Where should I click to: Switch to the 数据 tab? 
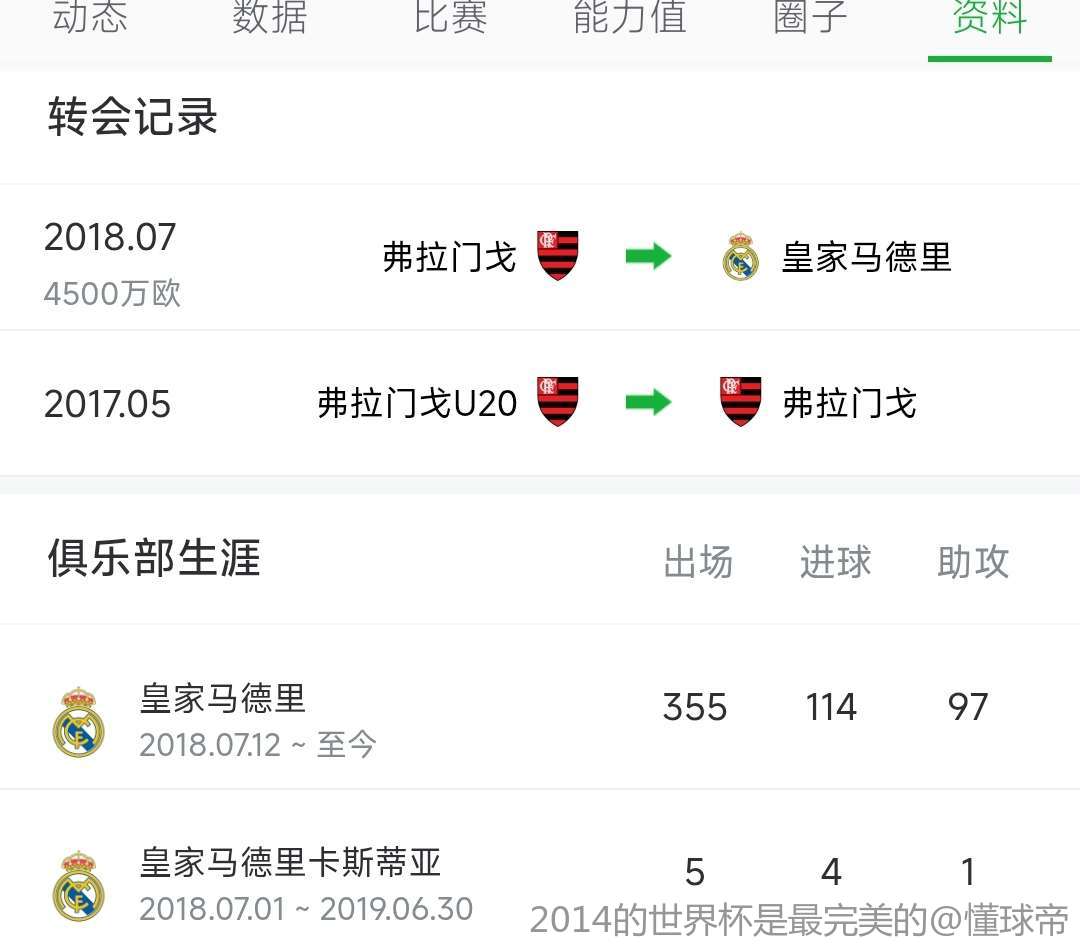pos(269,18)
